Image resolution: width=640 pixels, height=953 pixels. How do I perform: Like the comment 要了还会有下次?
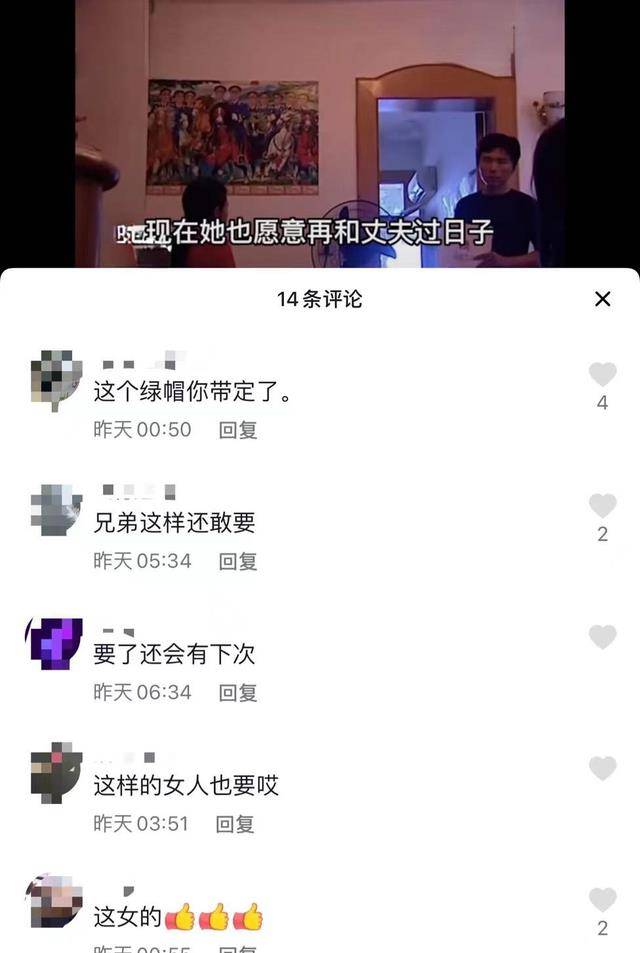pyautogui.click(x=602, y=637)
